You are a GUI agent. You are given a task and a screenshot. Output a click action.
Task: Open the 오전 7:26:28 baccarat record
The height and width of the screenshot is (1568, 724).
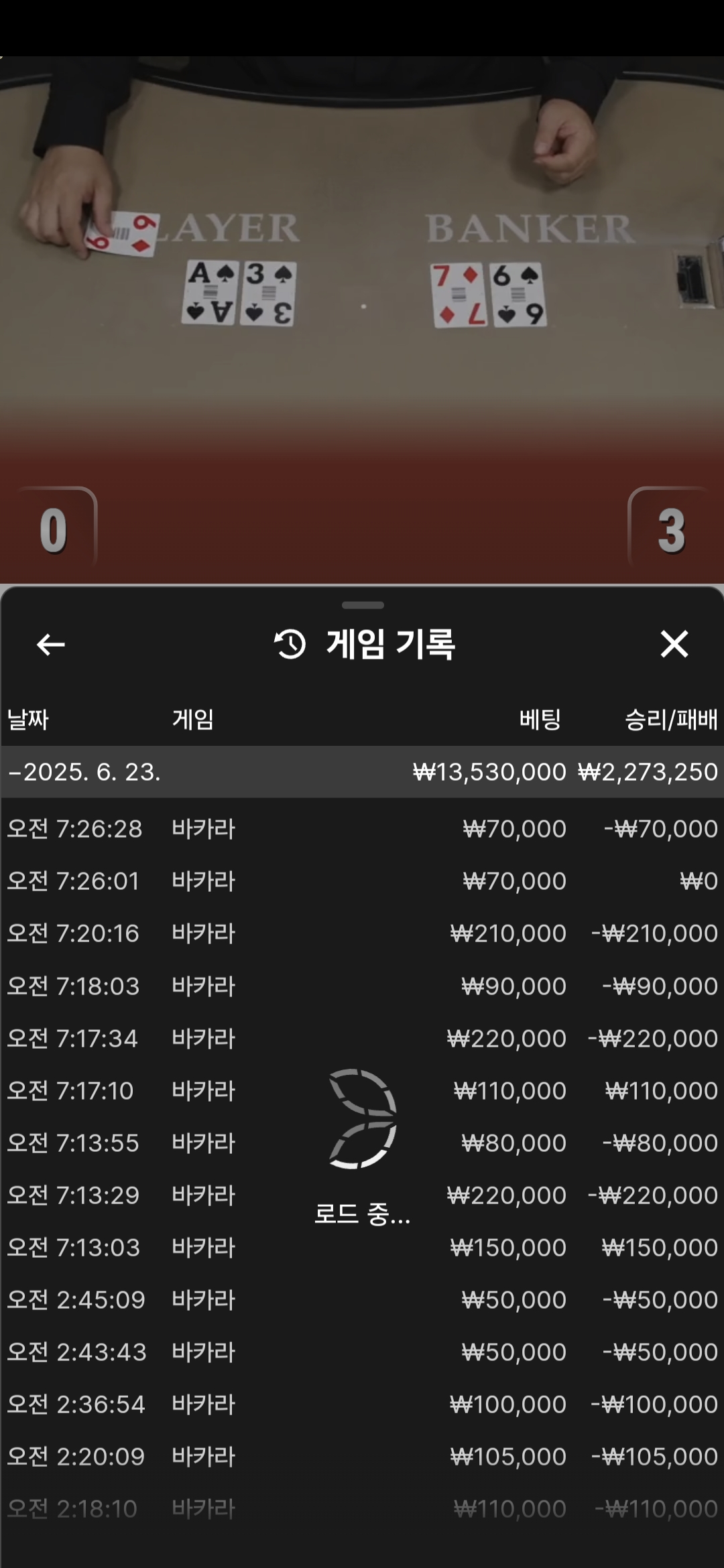[x=362, y=829]
